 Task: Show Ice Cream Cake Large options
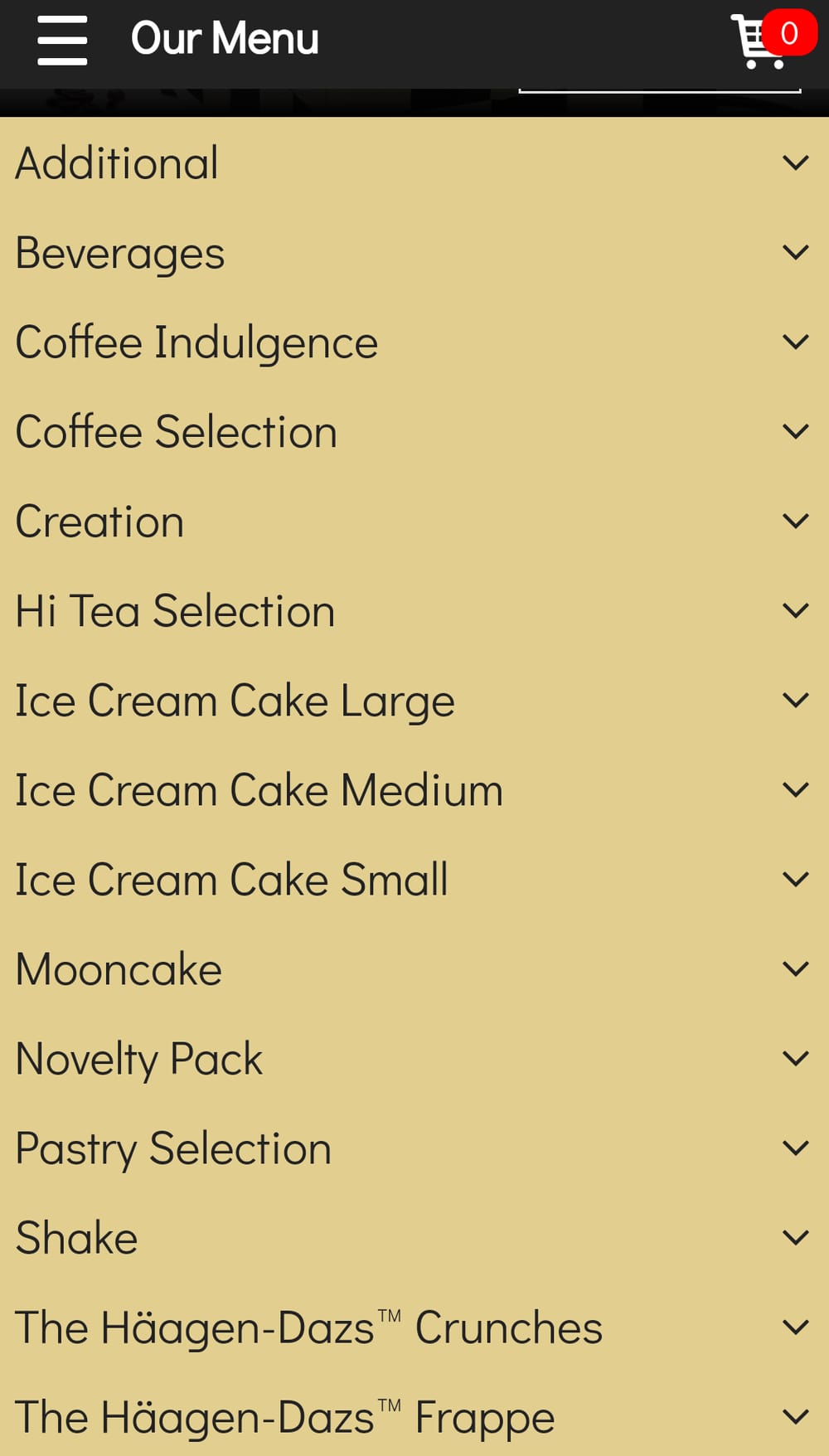pos(413,700)
